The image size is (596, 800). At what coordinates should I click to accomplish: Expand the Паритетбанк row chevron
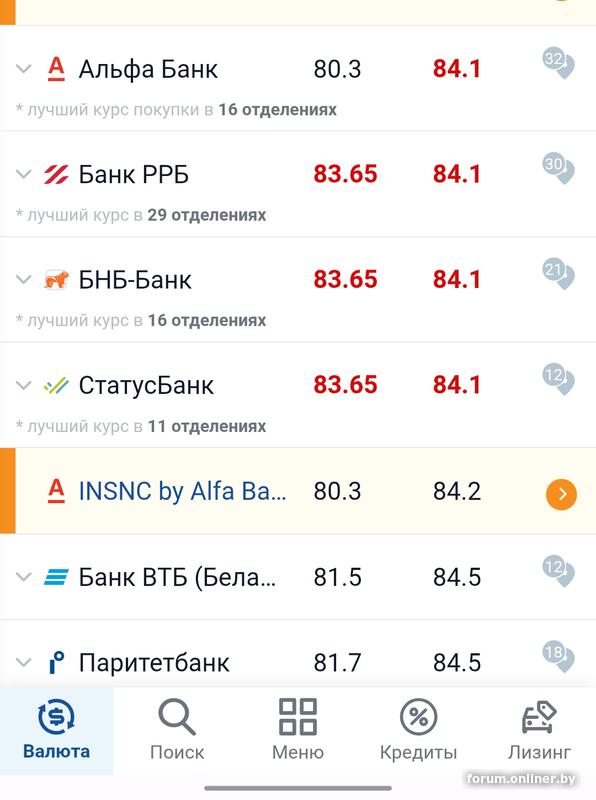pos(24,662)
